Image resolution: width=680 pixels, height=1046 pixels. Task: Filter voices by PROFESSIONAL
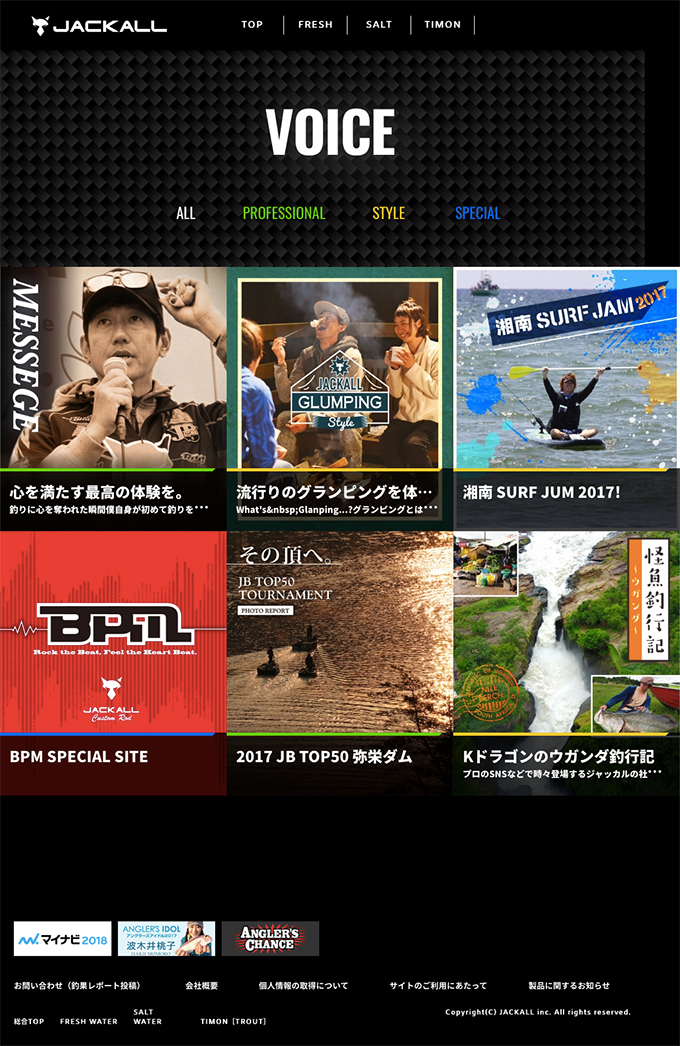284,213
